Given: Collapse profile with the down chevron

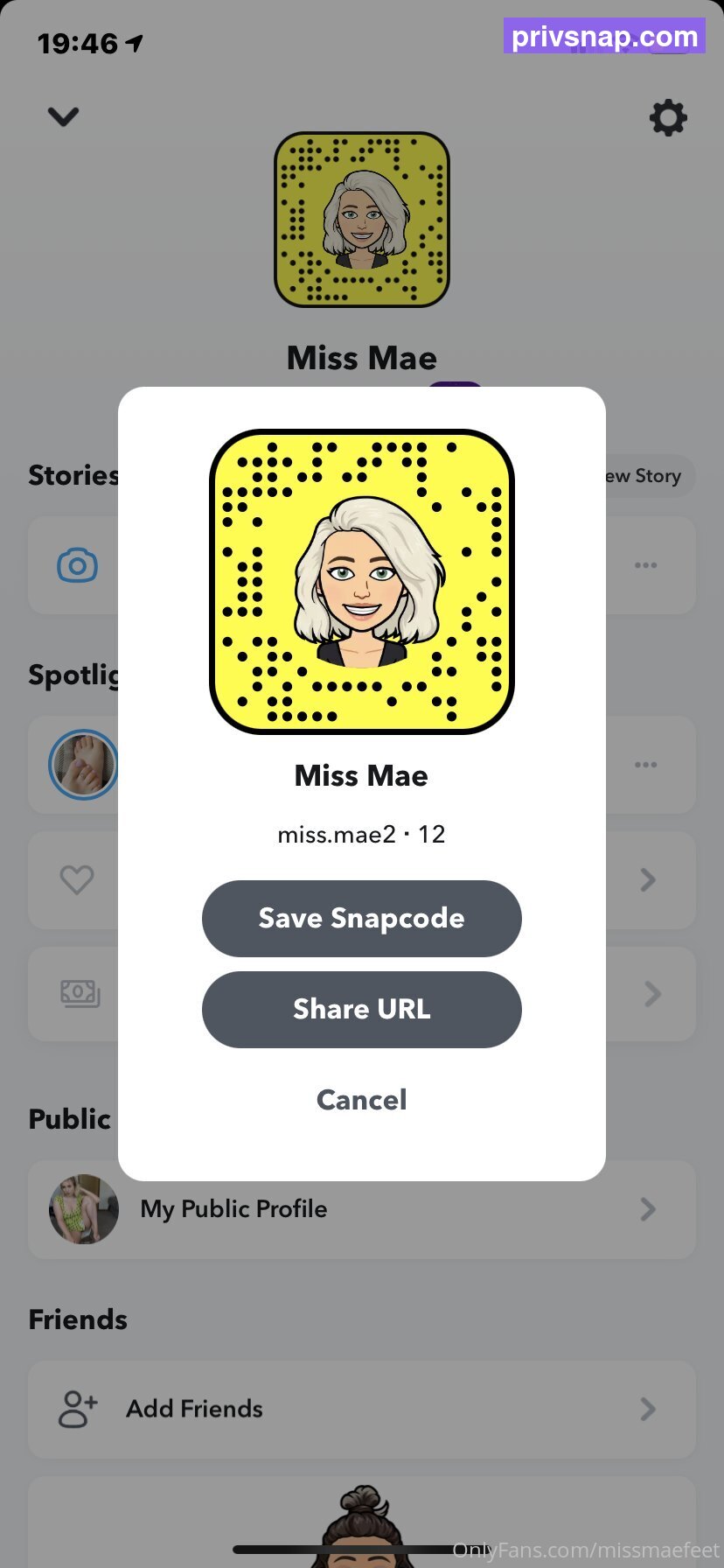Looking at the screenshot, I should click(x=63, y=116).
